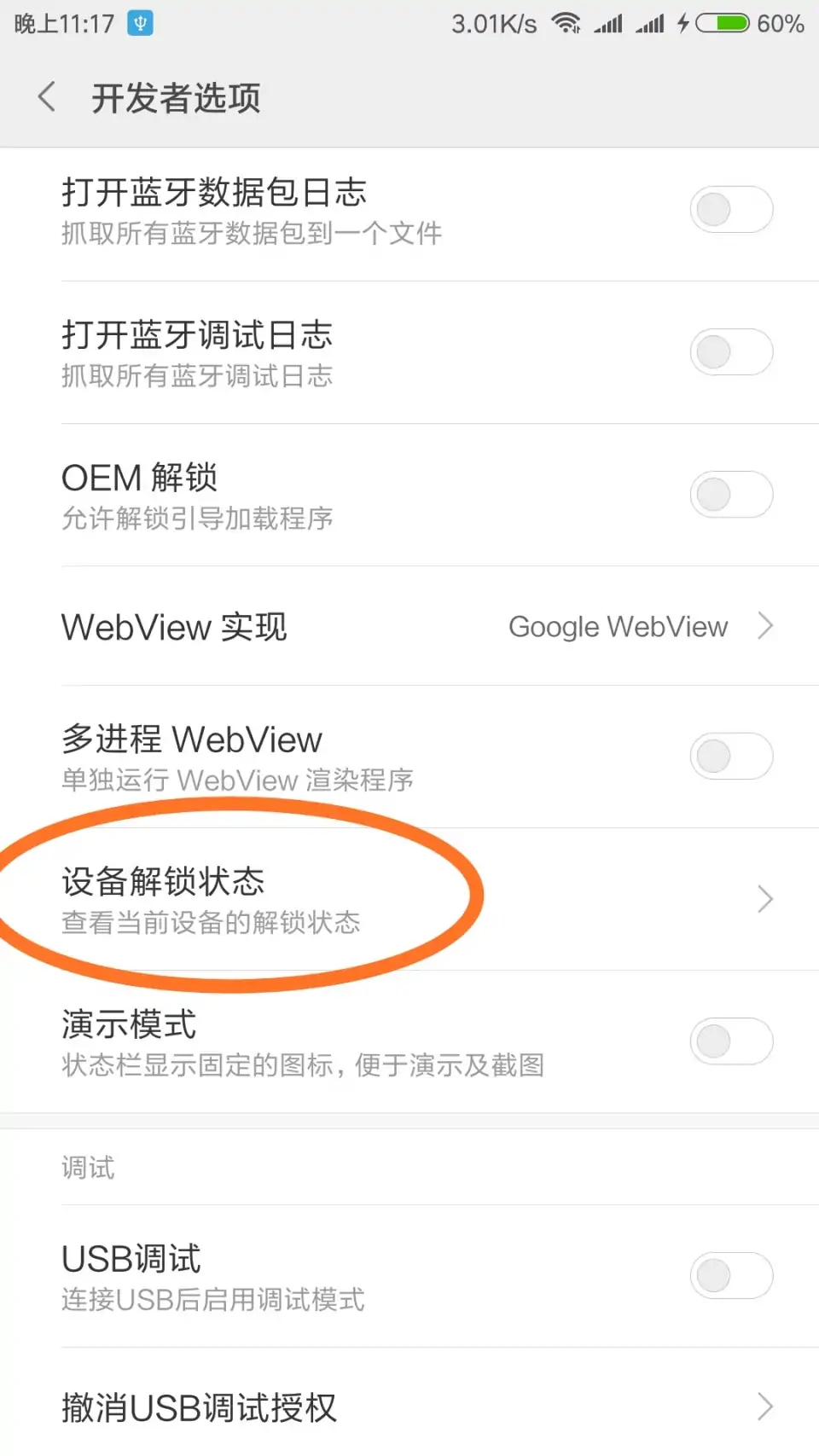Tap the chevron next to 设备解锁状态
This screenshot has height=1456, width=819.
(765, 899)
